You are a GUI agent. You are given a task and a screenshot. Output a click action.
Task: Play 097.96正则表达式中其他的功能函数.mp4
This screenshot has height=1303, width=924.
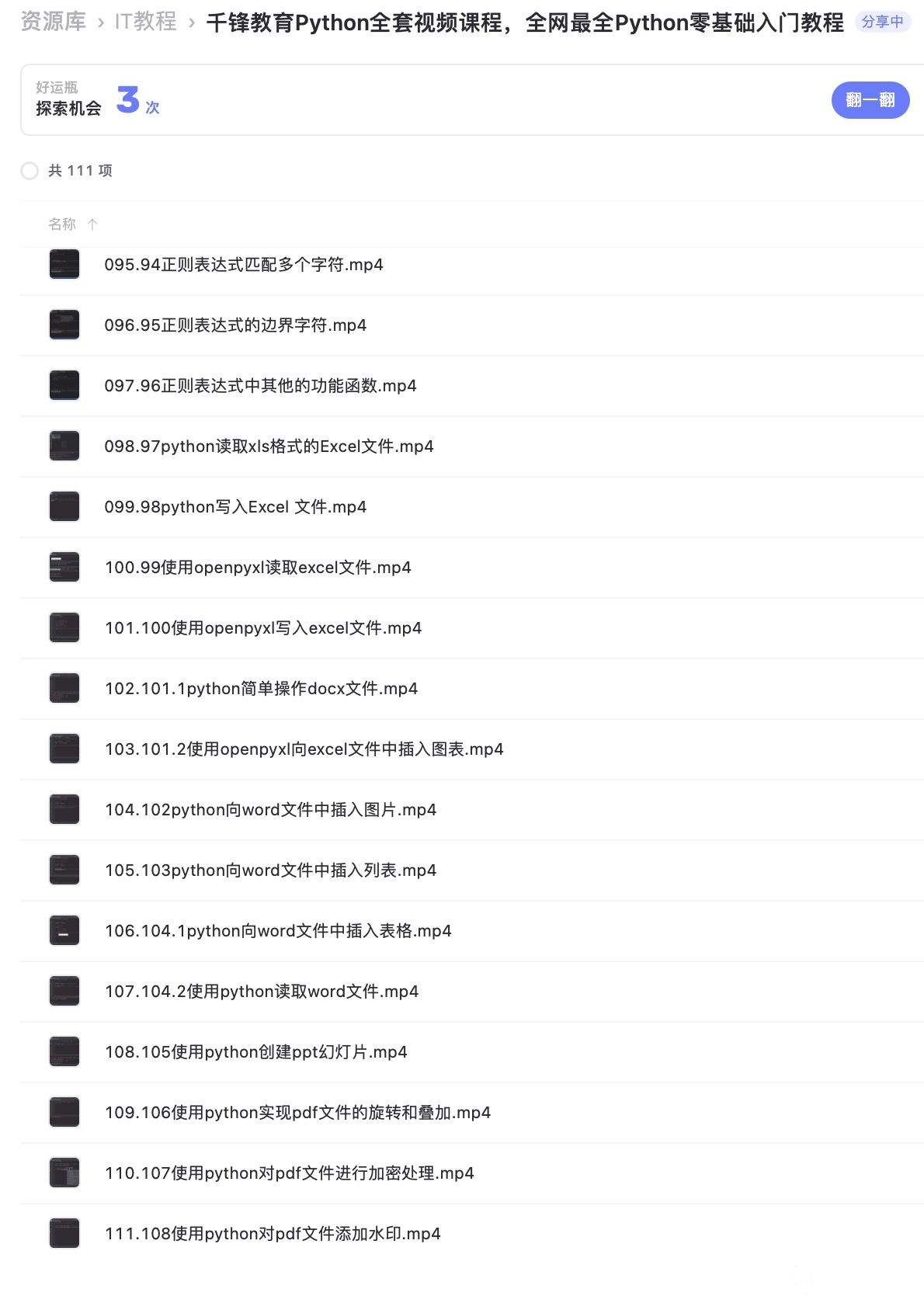click(x=260, y=386)
